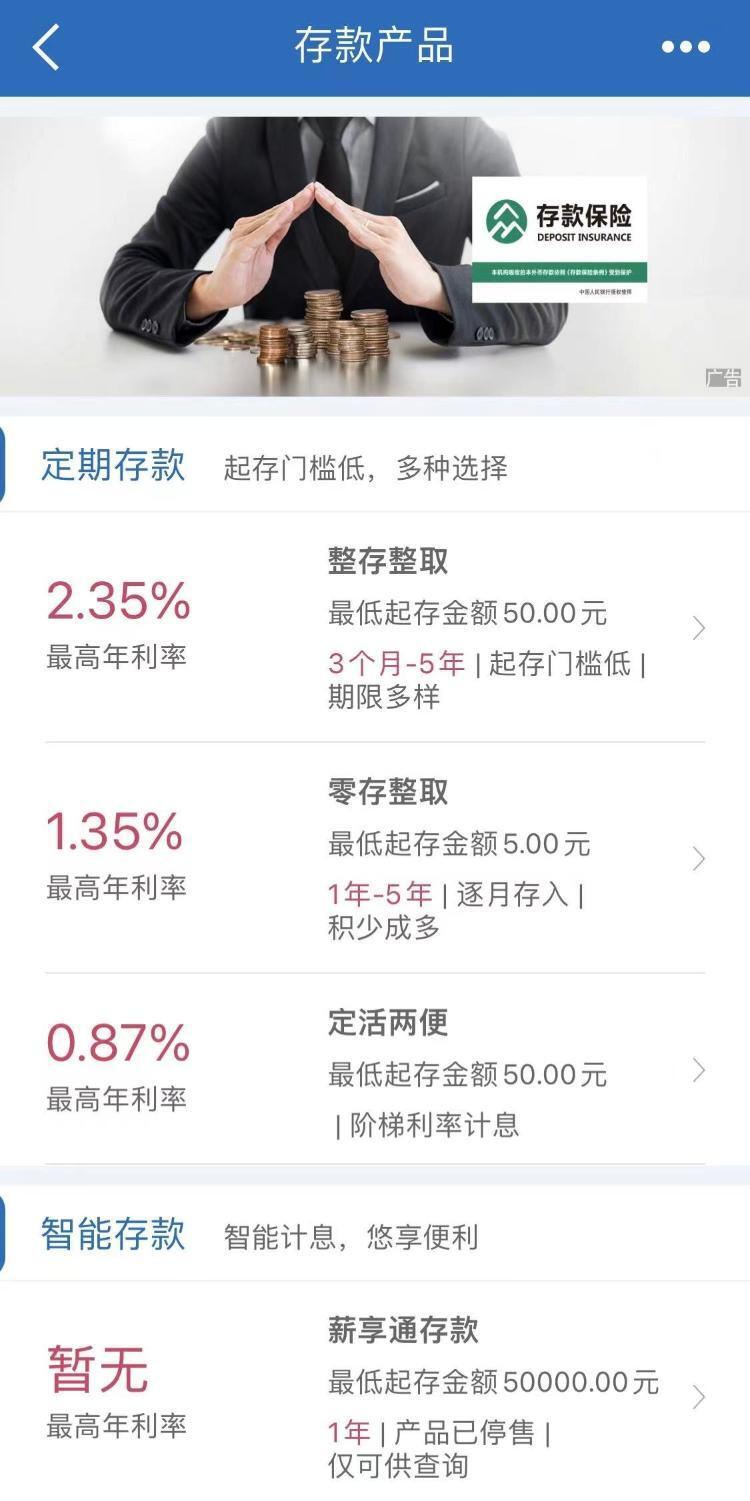Open the three-dot overflow menu
This screenshot has width=750, height=1501.
pos(686,47)
